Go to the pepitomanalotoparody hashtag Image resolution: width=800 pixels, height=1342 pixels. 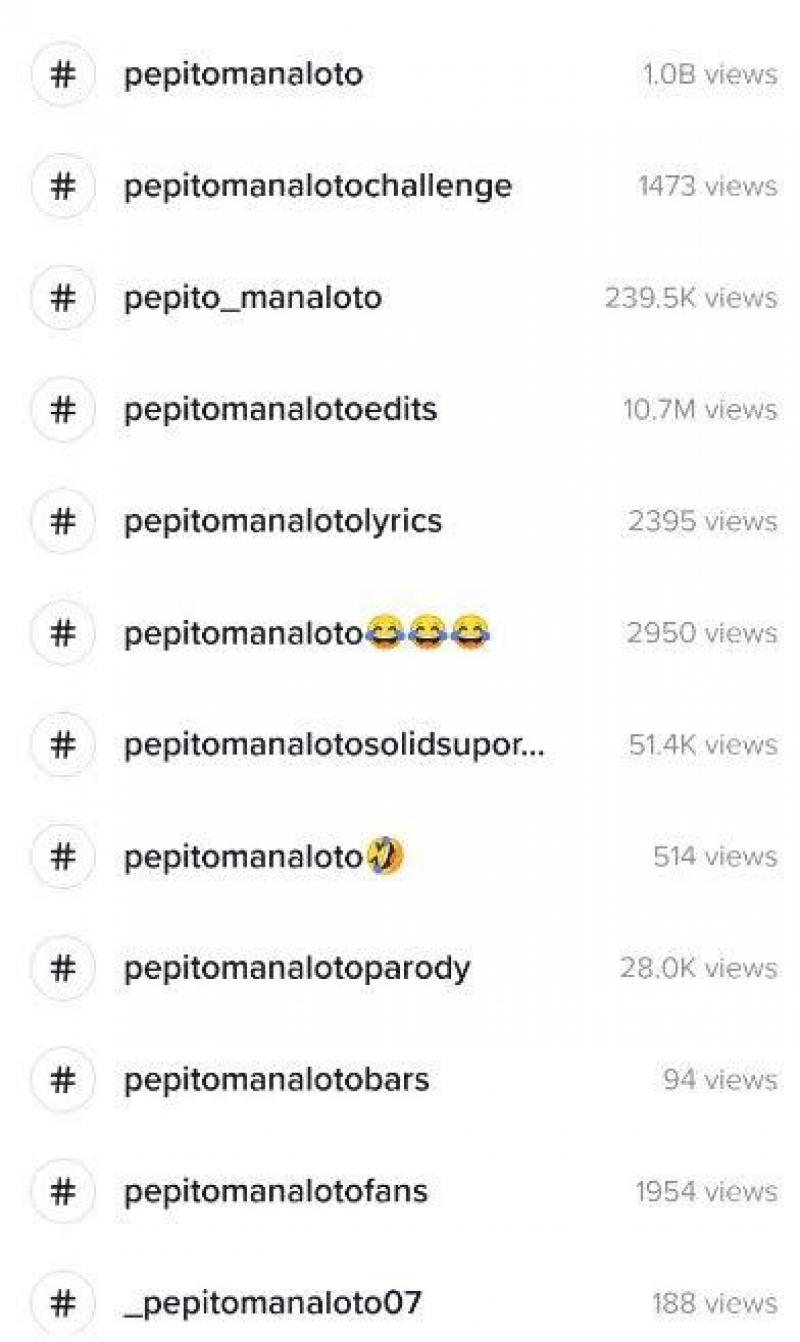(x=296, y=969)
